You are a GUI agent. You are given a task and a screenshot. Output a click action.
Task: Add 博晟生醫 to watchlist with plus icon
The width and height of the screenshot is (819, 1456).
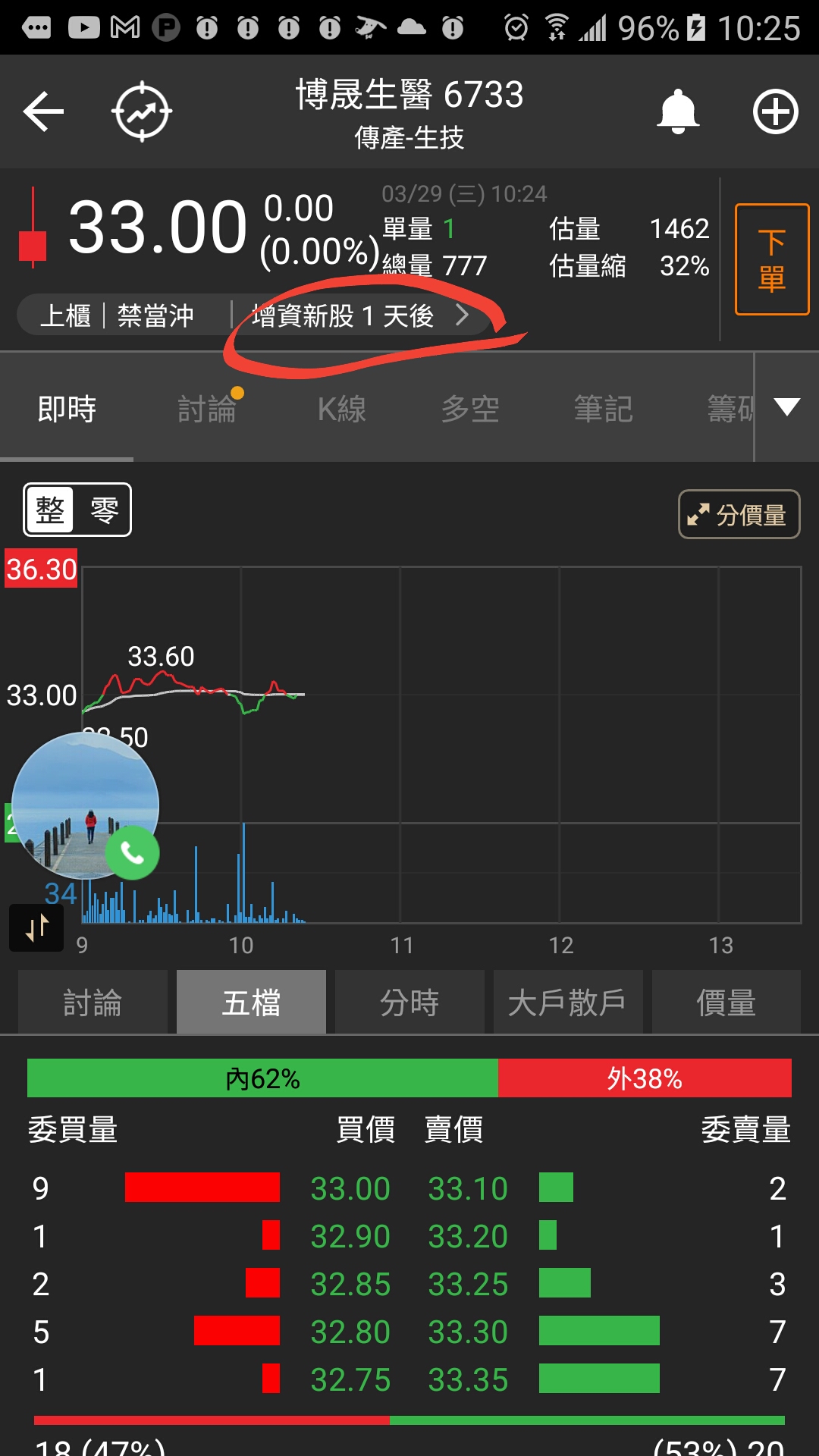click(775, 111)
